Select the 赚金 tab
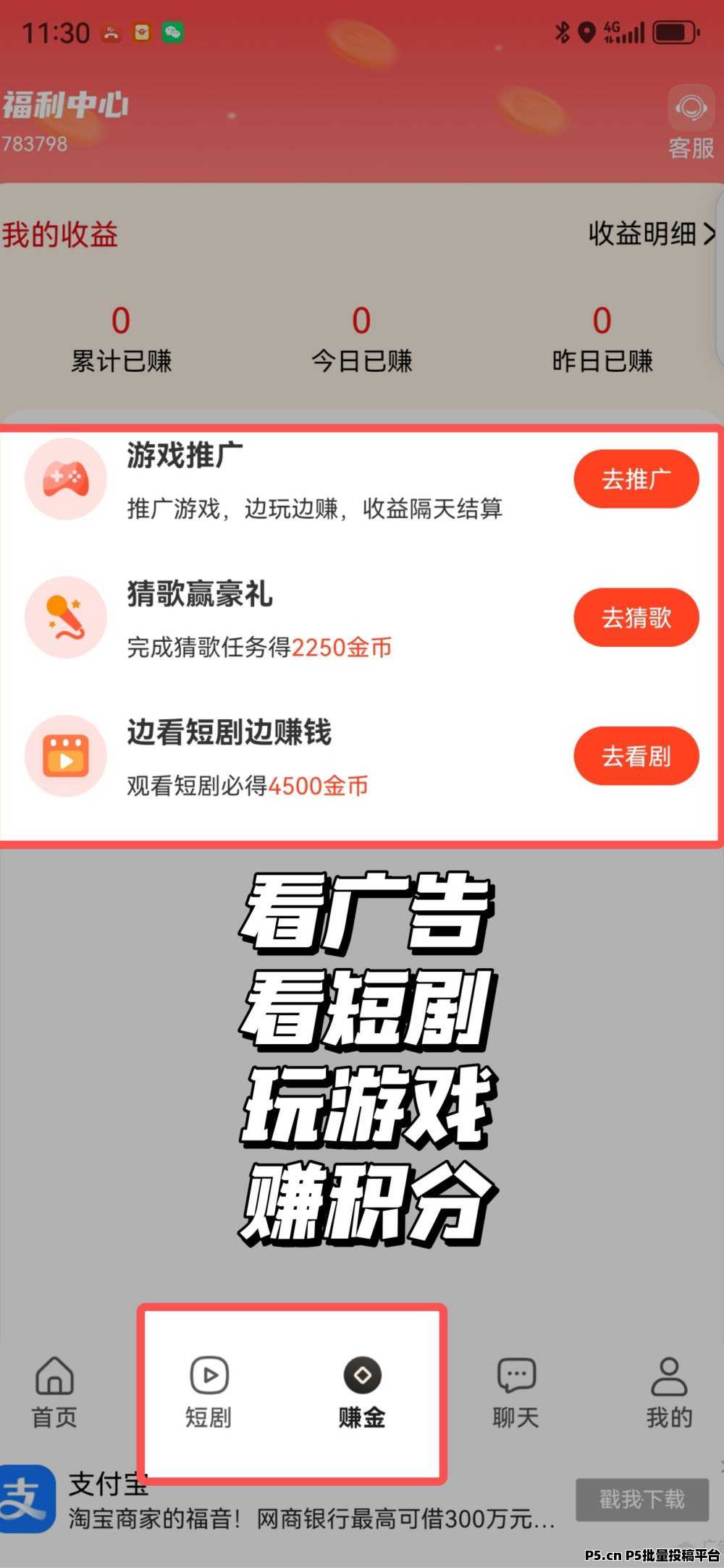The image size is (724, 1568). 362,1391
